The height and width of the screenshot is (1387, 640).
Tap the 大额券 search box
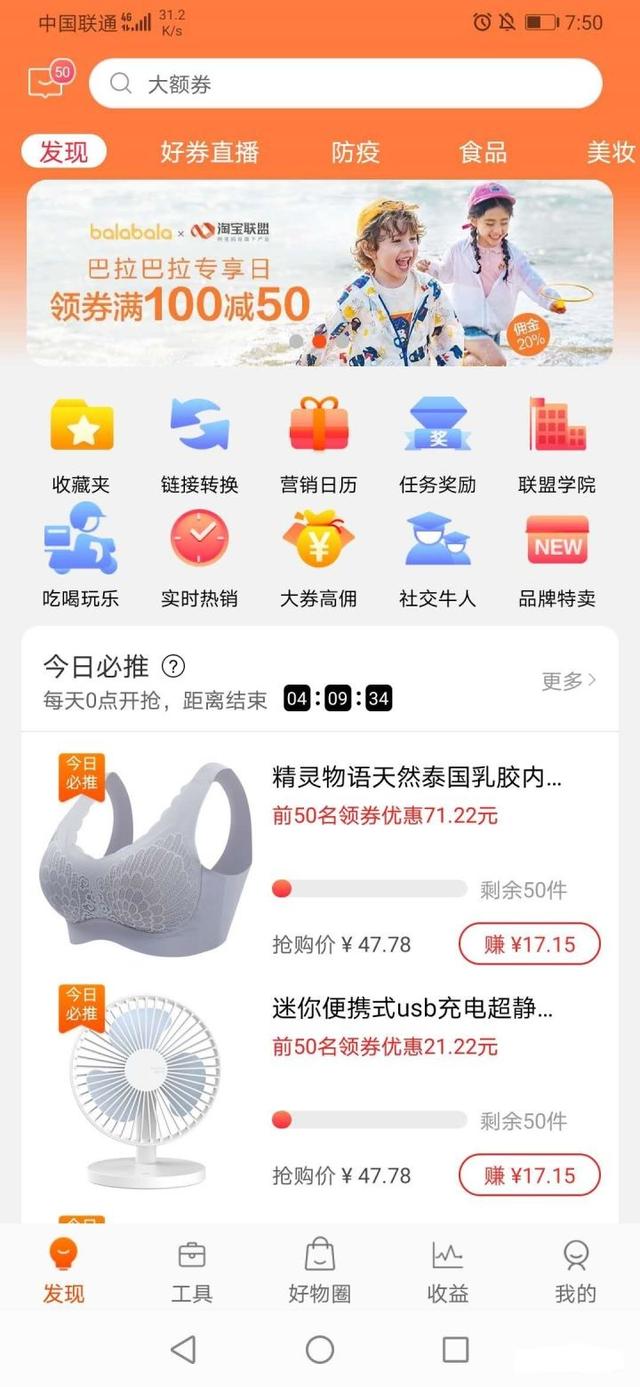pos(345,84)
